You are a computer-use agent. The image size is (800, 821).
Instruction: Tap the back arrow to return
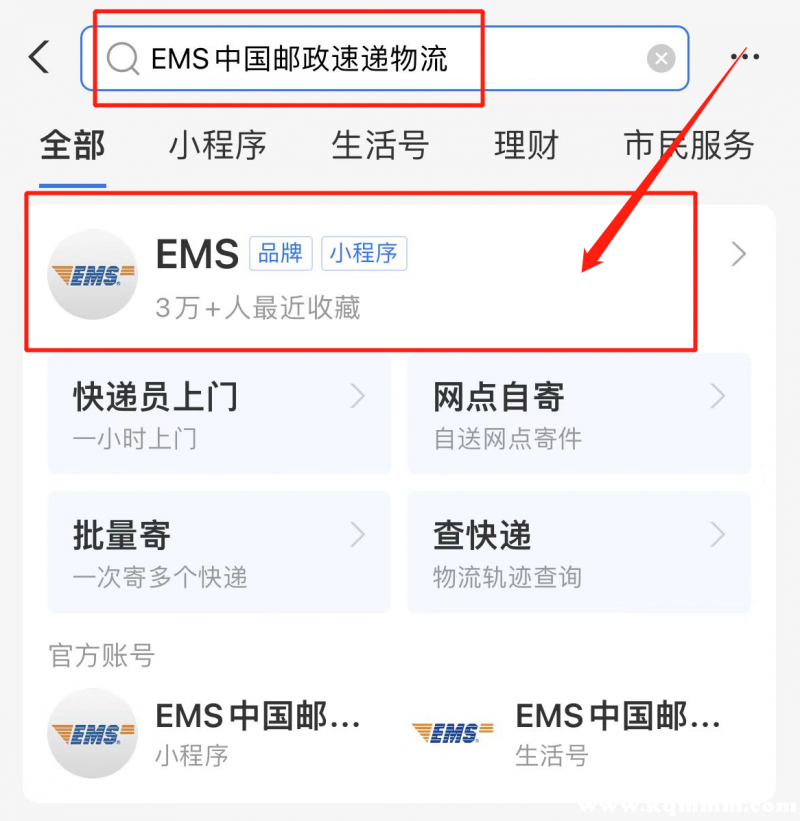pos(38,57)
